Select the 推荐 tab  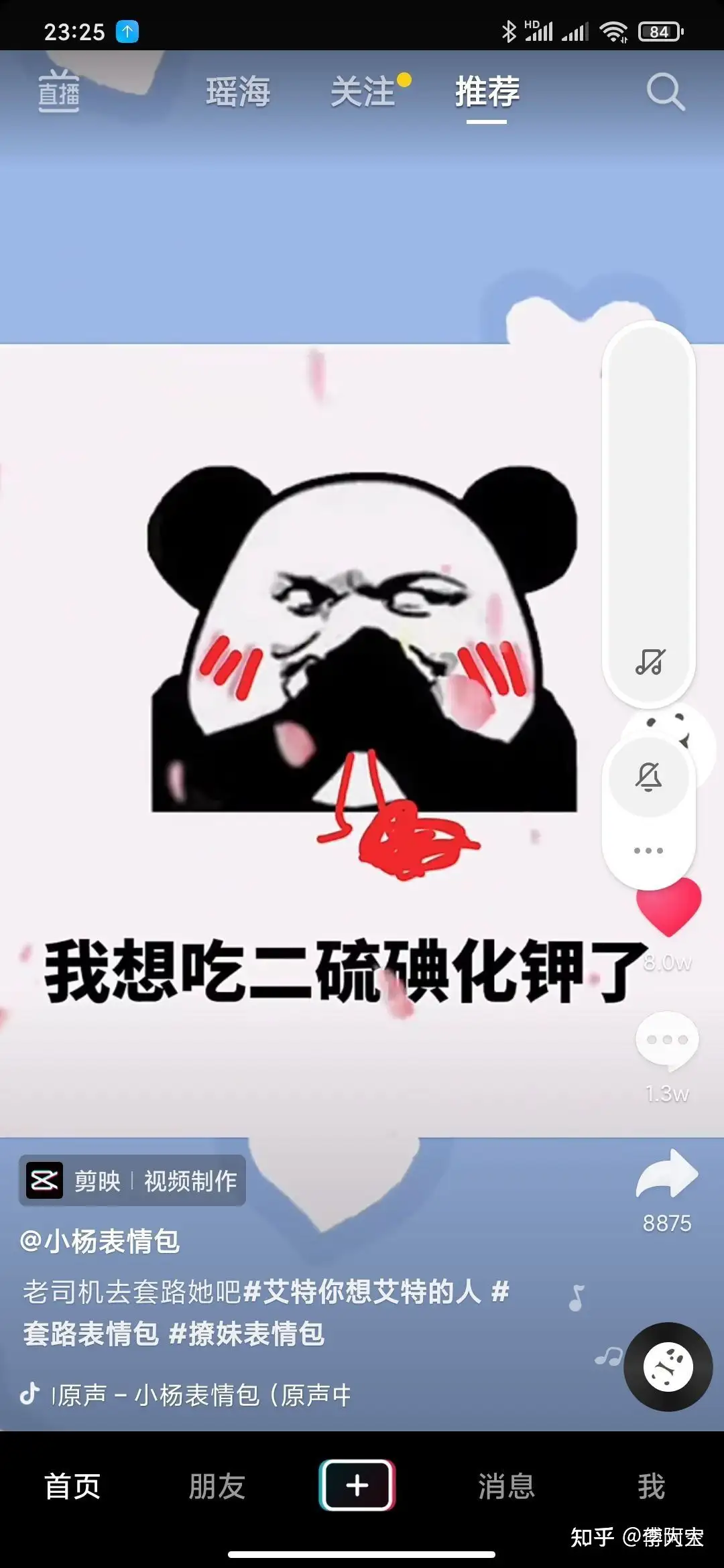pyautogui.click(x=487, y=92)
